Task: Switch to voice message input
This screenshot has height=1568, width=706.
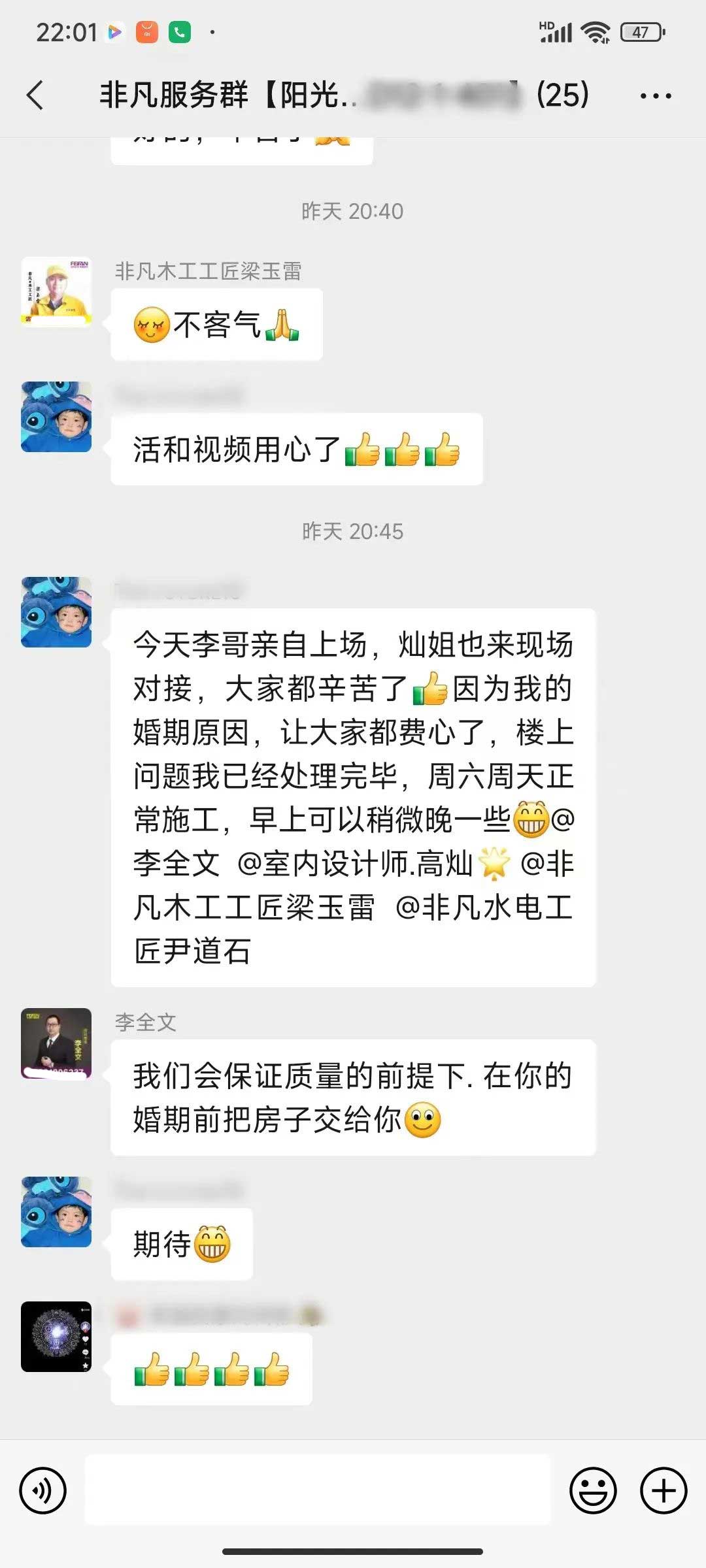Action: tap(43, 1490)
